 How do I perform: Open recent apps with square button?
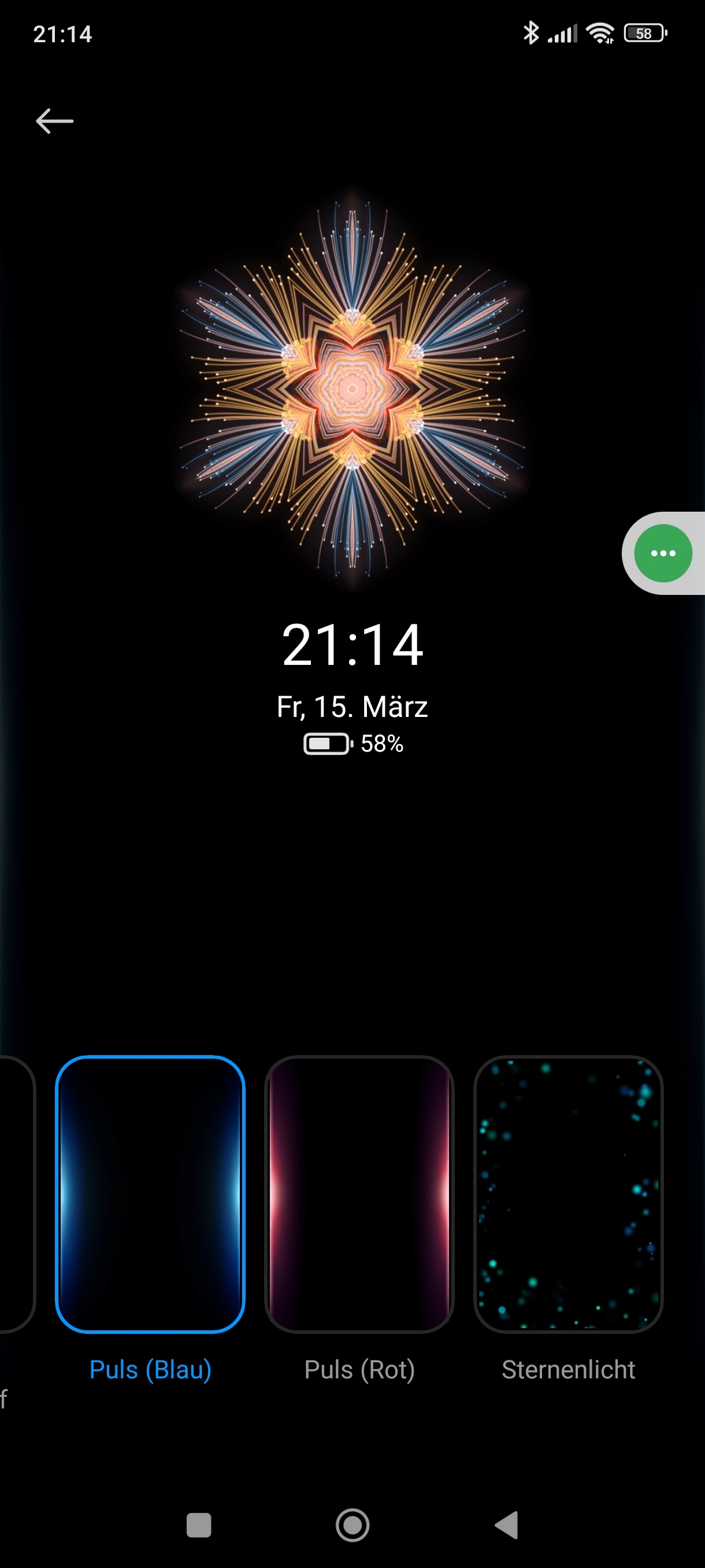point(199,1525)
